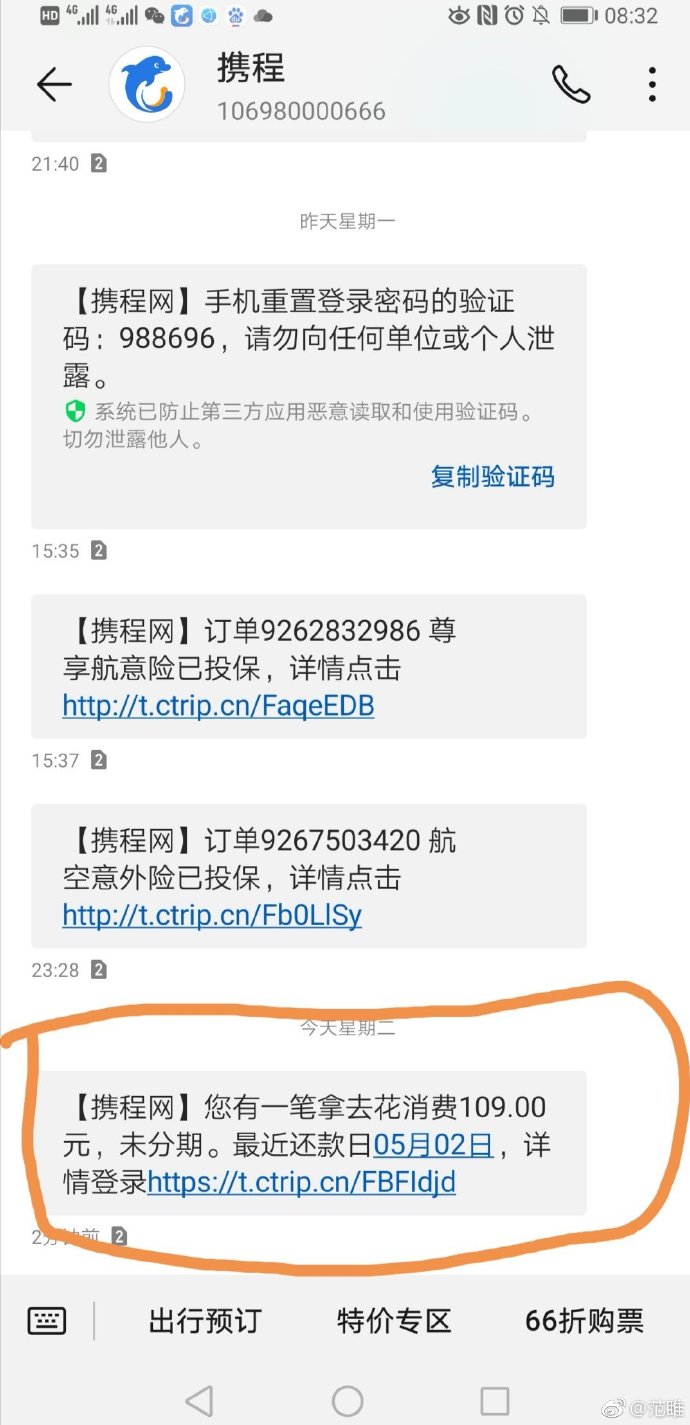
Task: Call 携程 with the phone icon
Action: pos(570,85)
